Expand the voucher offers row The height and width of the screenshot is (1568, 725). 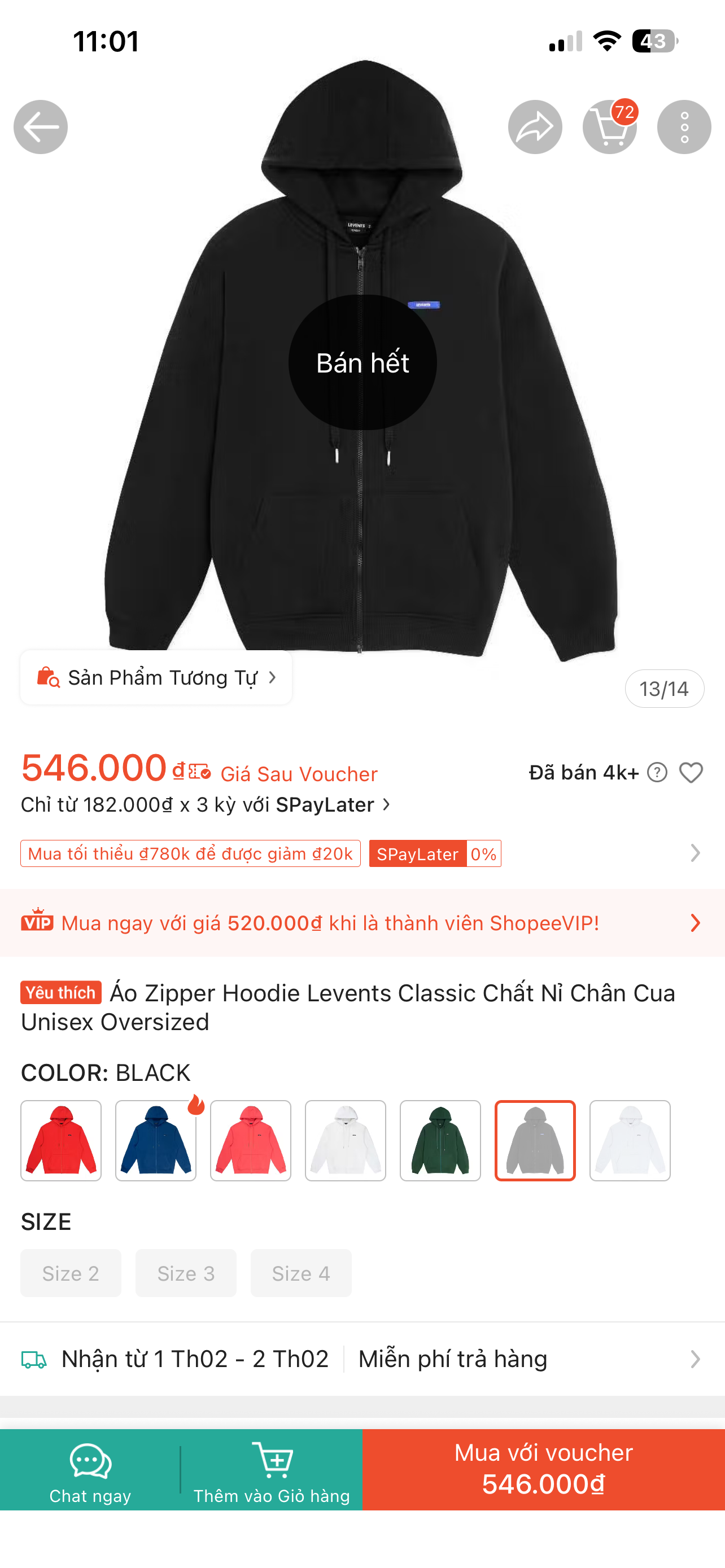click(695, 853)
